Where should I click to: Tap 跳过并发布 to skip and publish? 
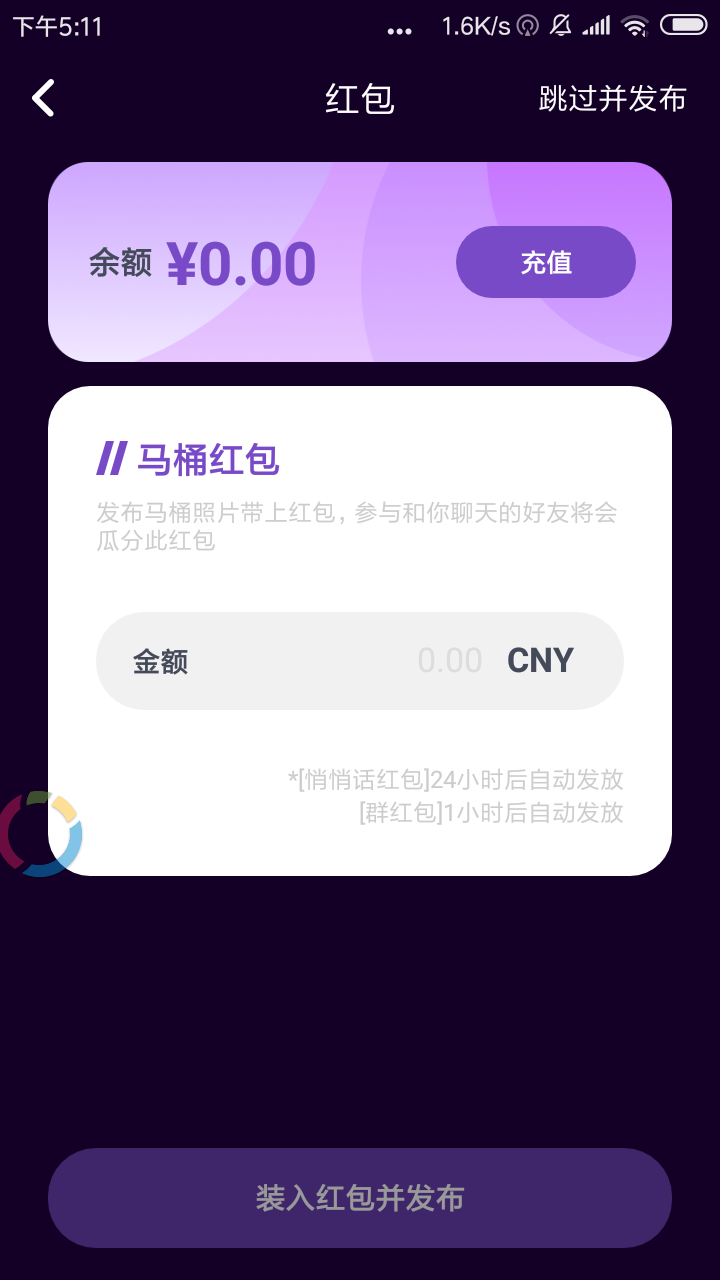[612, 99]
